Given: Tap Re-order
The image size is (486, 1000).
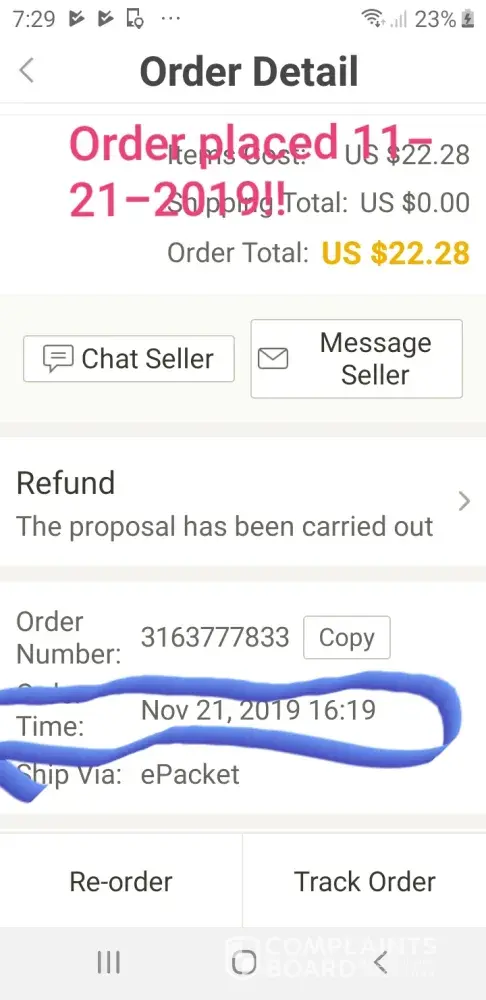Looking at the screenshot, I should [x=121, y=881].
